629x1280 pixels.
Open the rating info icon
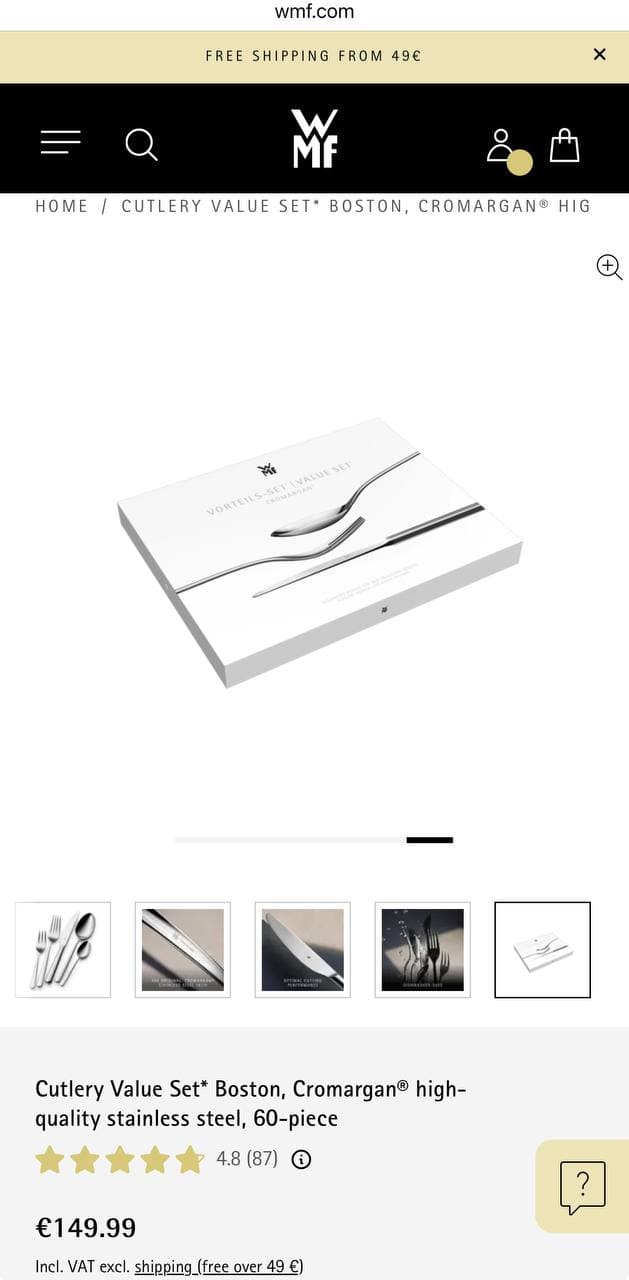tap(301, 1160)
